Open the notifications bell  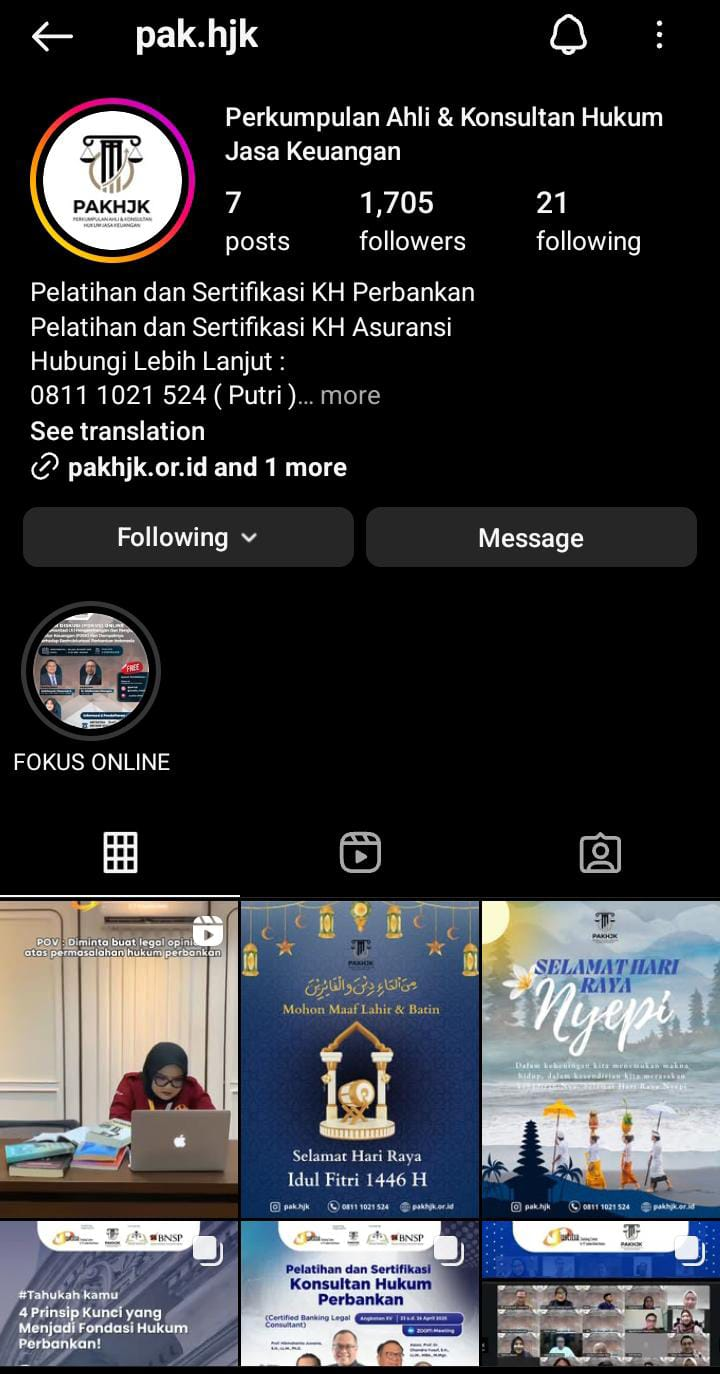[568, 36]
